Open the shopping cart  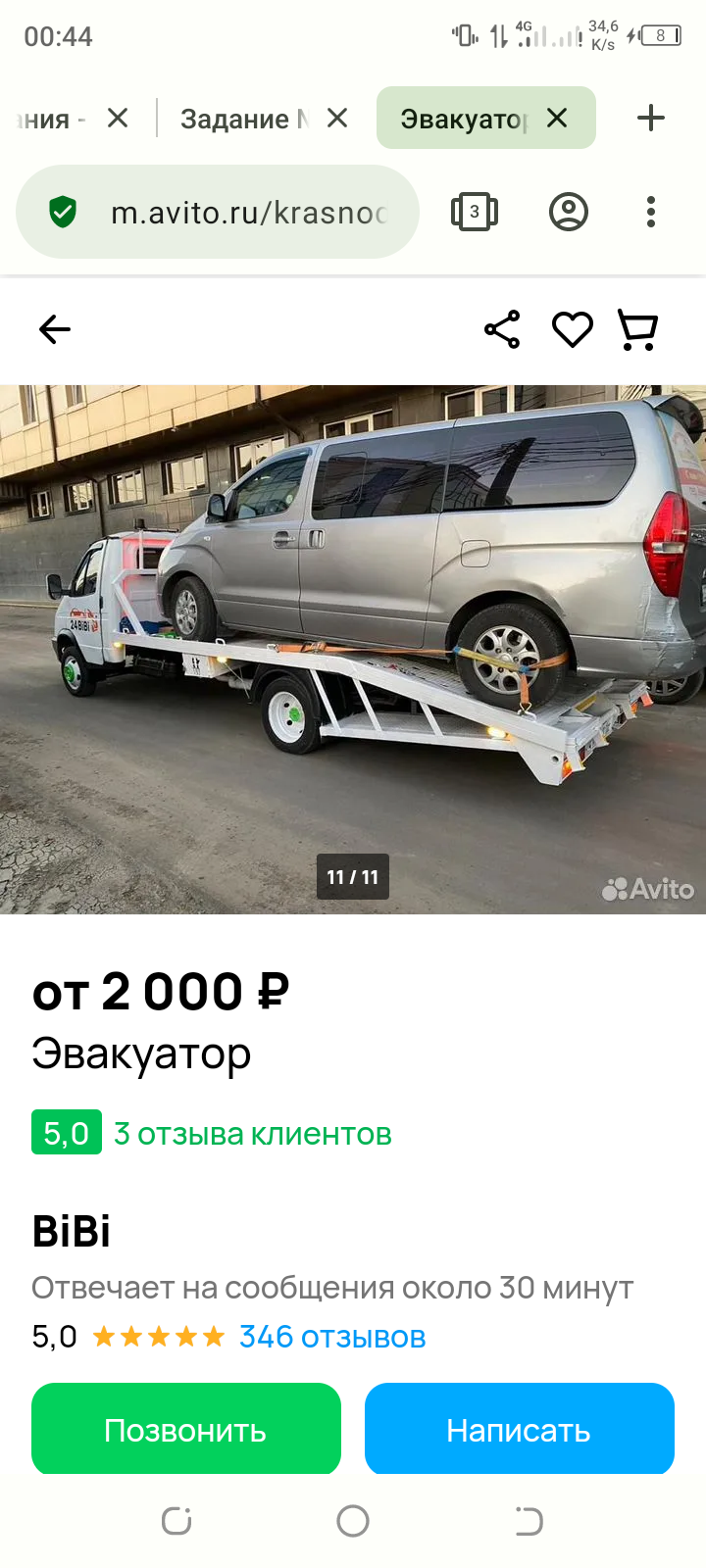(638, 329)
